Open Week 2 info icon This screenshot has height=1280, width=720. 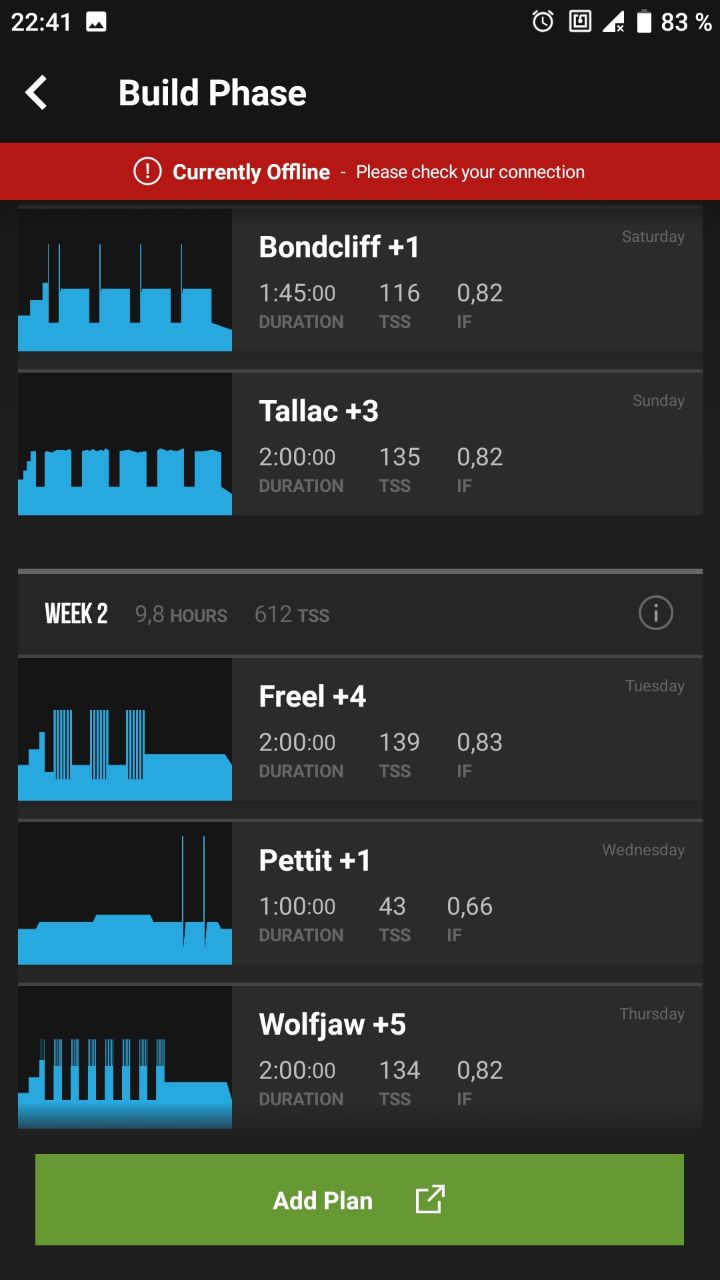[656, 613]
